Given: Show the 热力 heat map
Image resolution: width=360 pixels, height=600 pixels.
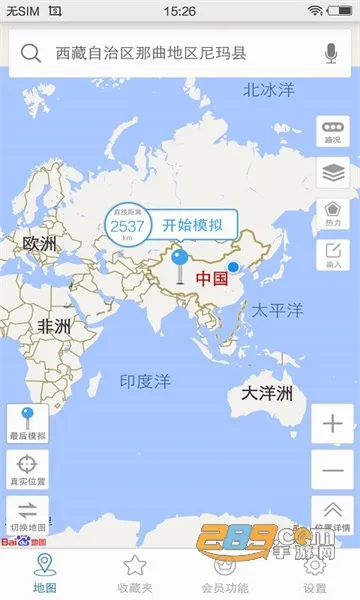Looking at the screenshot, I should pyautogui.click(x=333, y=214).
